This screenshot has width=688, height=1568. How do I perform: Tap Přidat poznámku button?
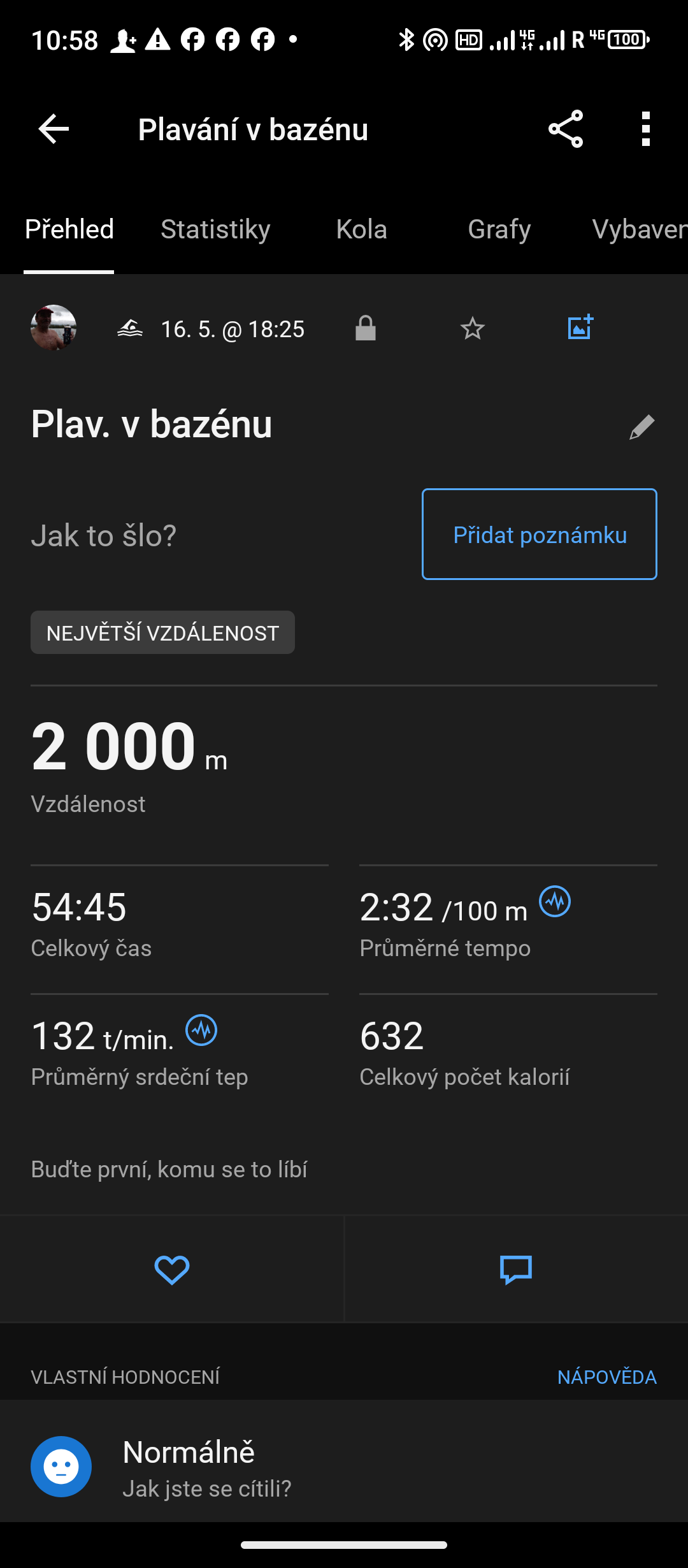[540, 535]
